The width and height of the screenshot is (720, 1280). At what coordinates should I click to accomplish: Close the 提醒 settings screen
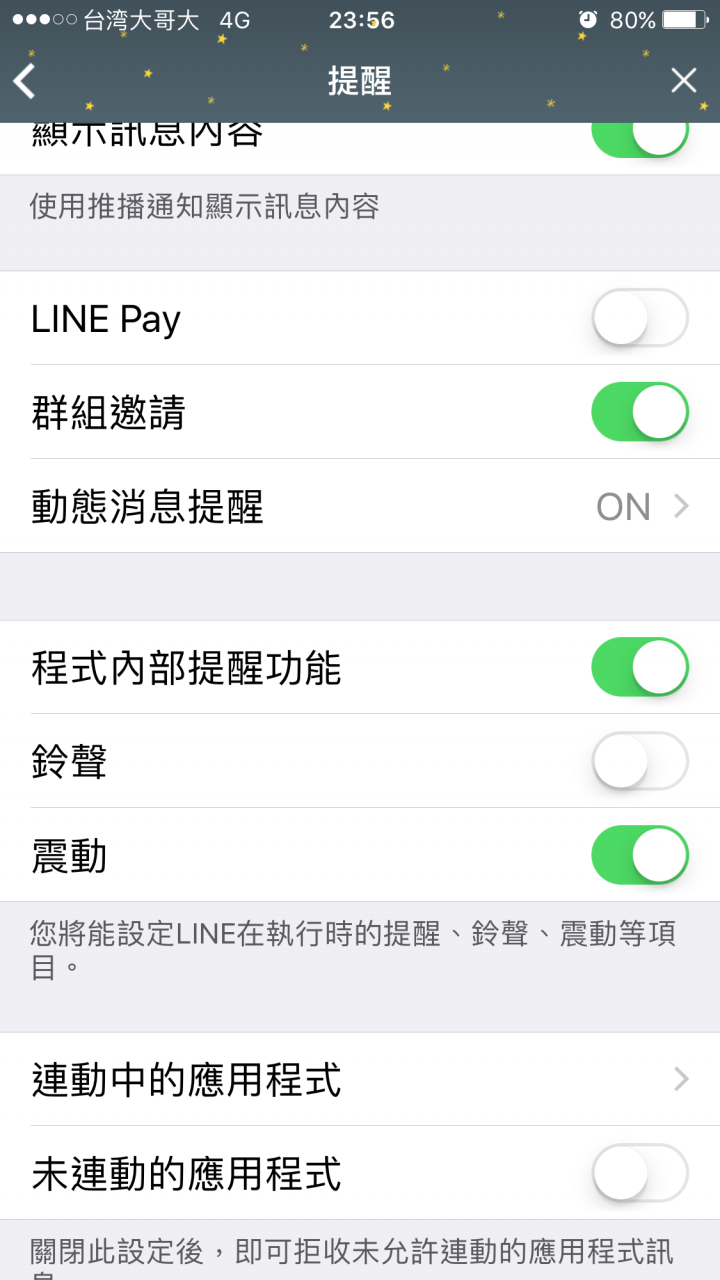coord(684,81)
